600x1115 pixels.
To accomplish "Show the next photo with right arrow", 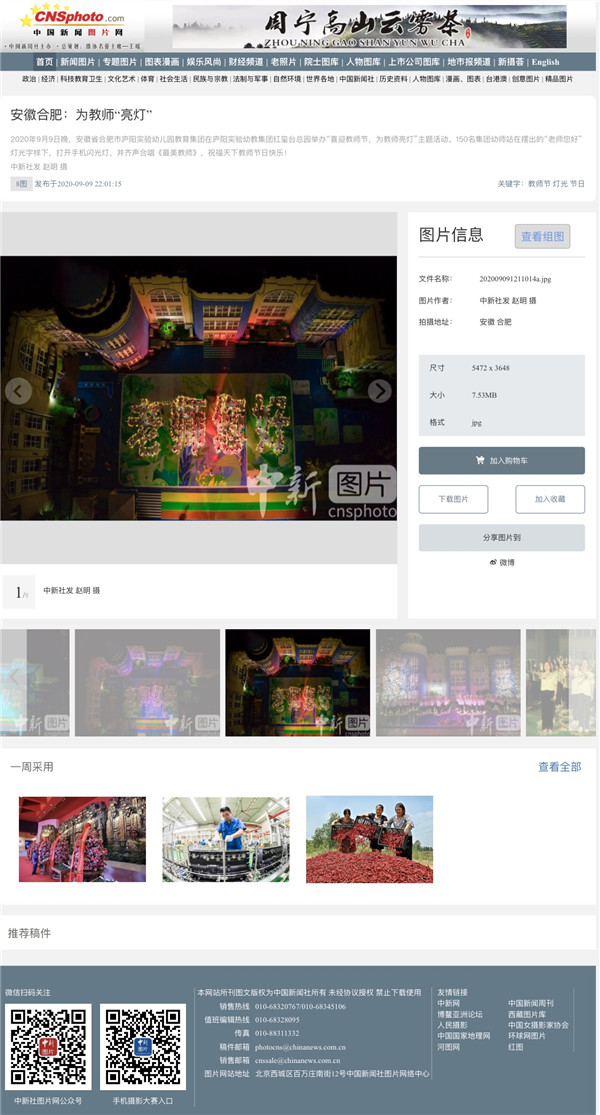I will tap(379, 391).
